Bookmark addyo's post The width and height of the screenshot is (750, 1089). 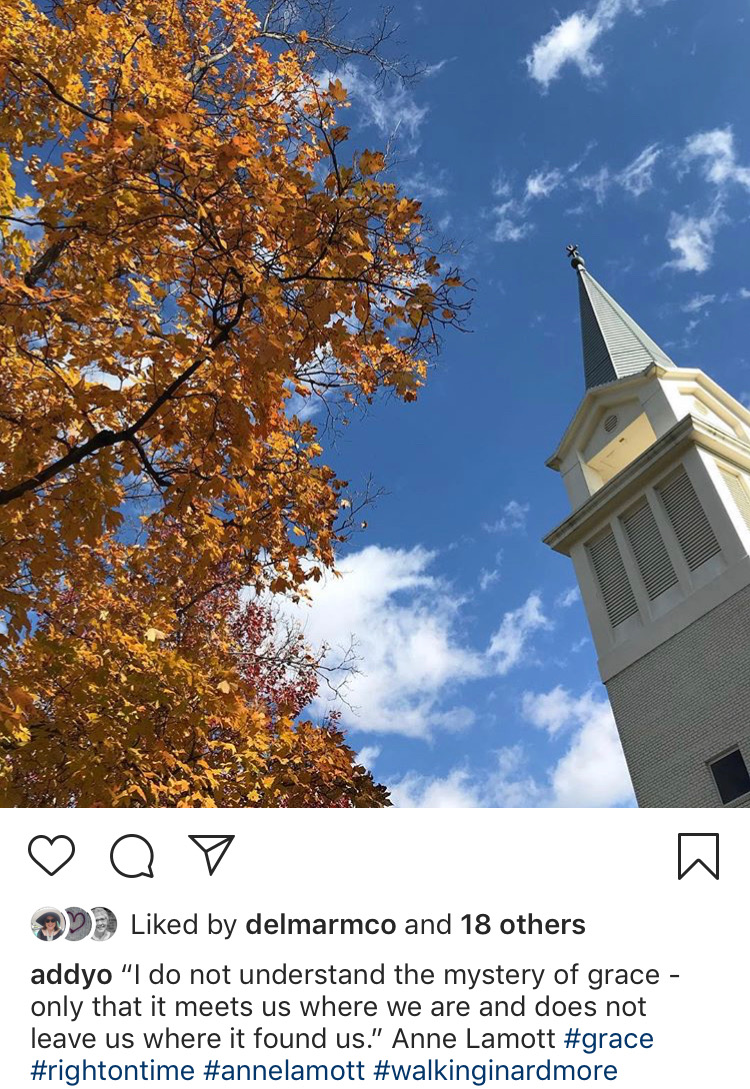tap(698, 856)
